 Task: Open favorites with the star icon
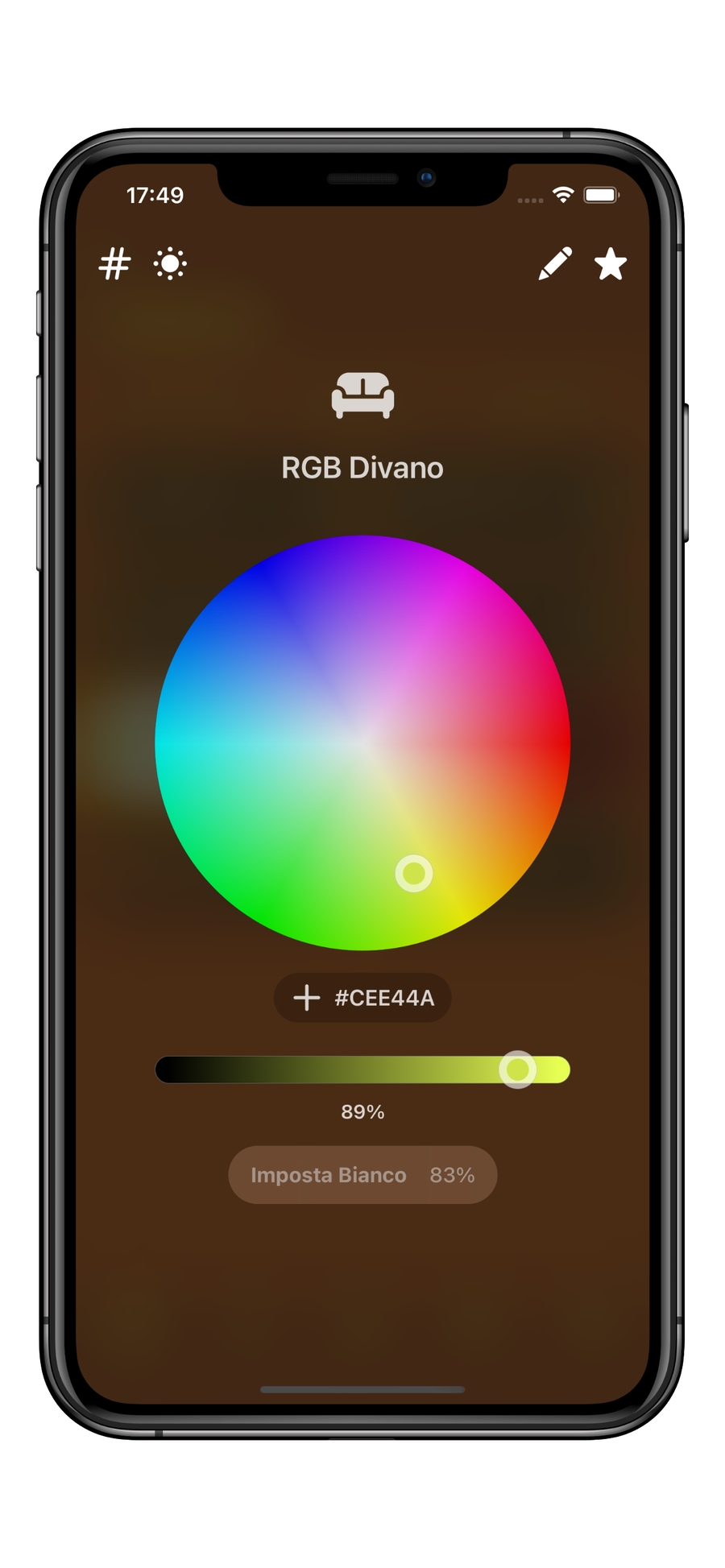pos(611,263)
